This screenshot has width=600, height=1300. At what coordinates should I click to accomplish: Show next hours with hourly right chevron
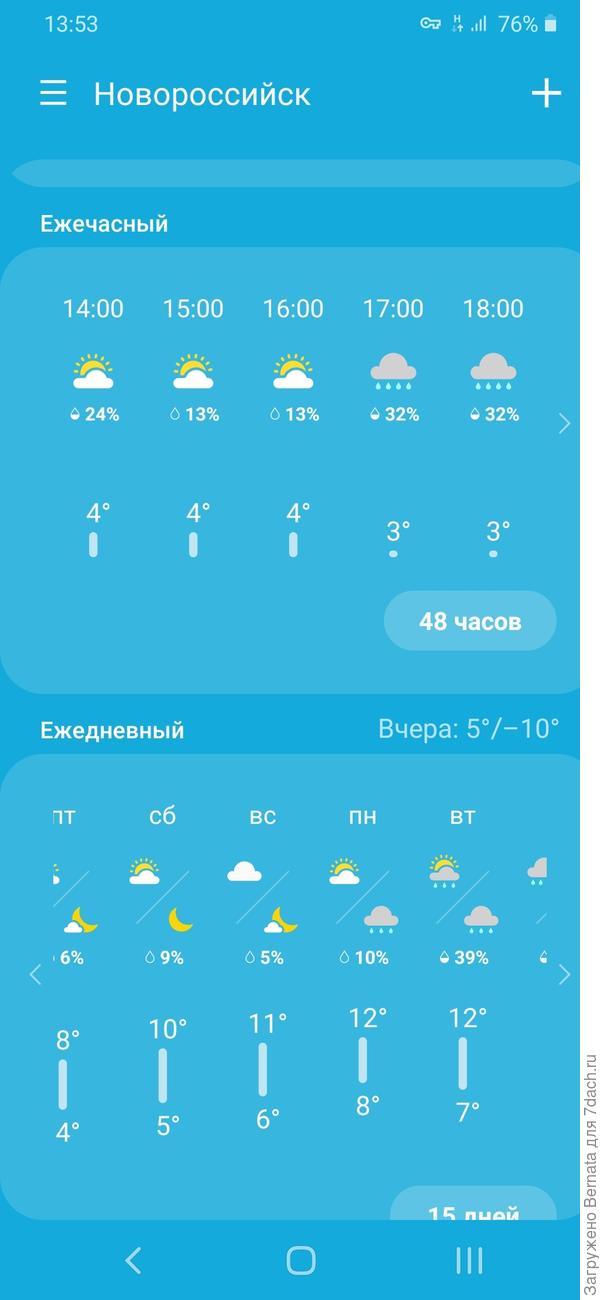tap(564, 424)
